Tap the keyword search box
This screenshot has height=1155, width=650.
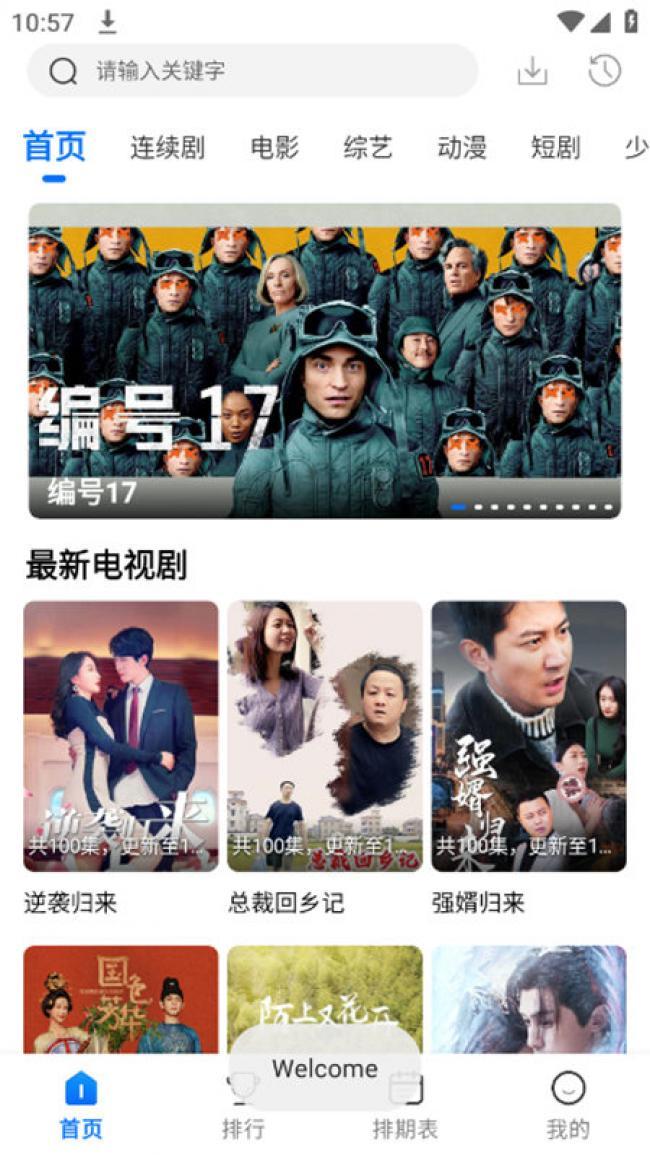pyautogui.click(x=253, y=71)
